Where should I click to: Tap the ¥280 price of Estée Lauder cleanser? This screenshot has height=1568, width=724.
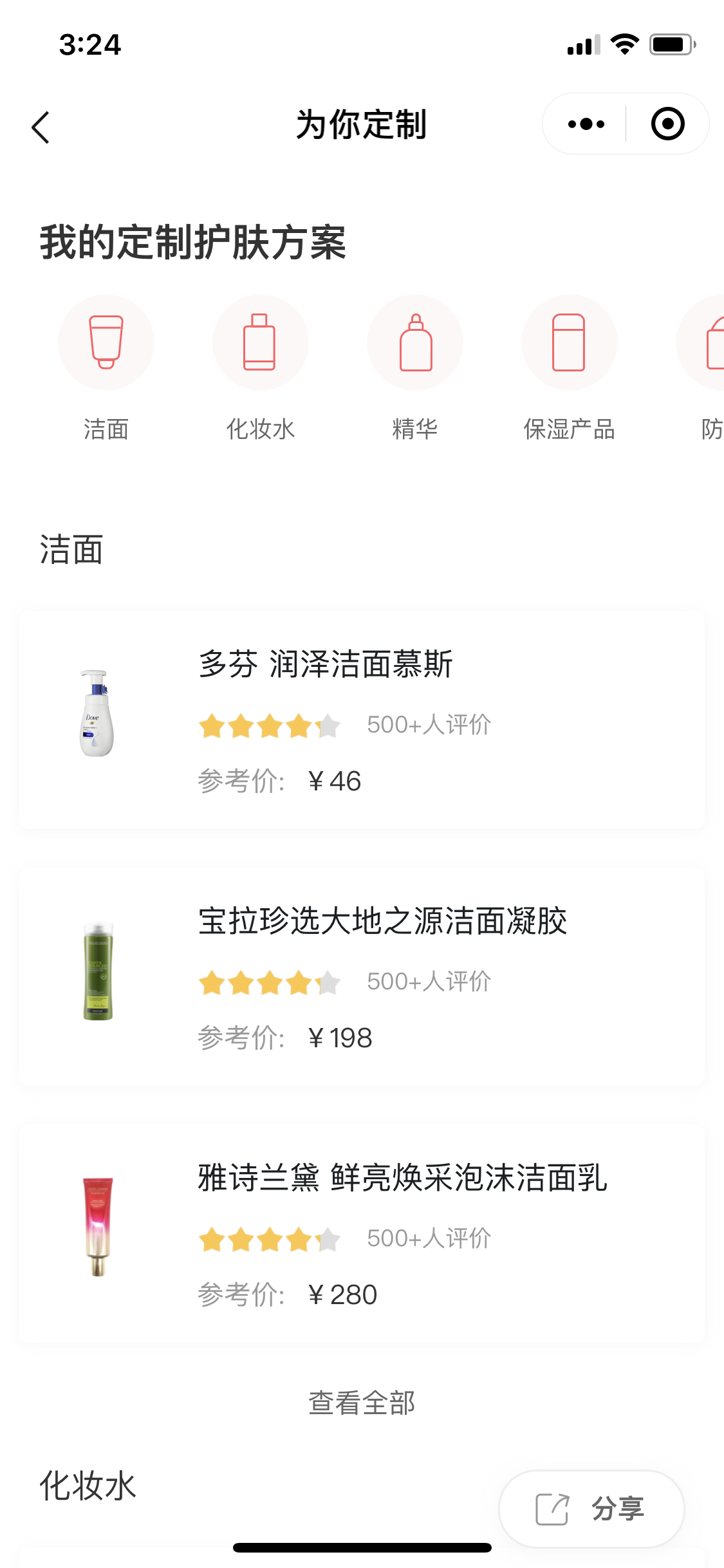[342, 1294]
